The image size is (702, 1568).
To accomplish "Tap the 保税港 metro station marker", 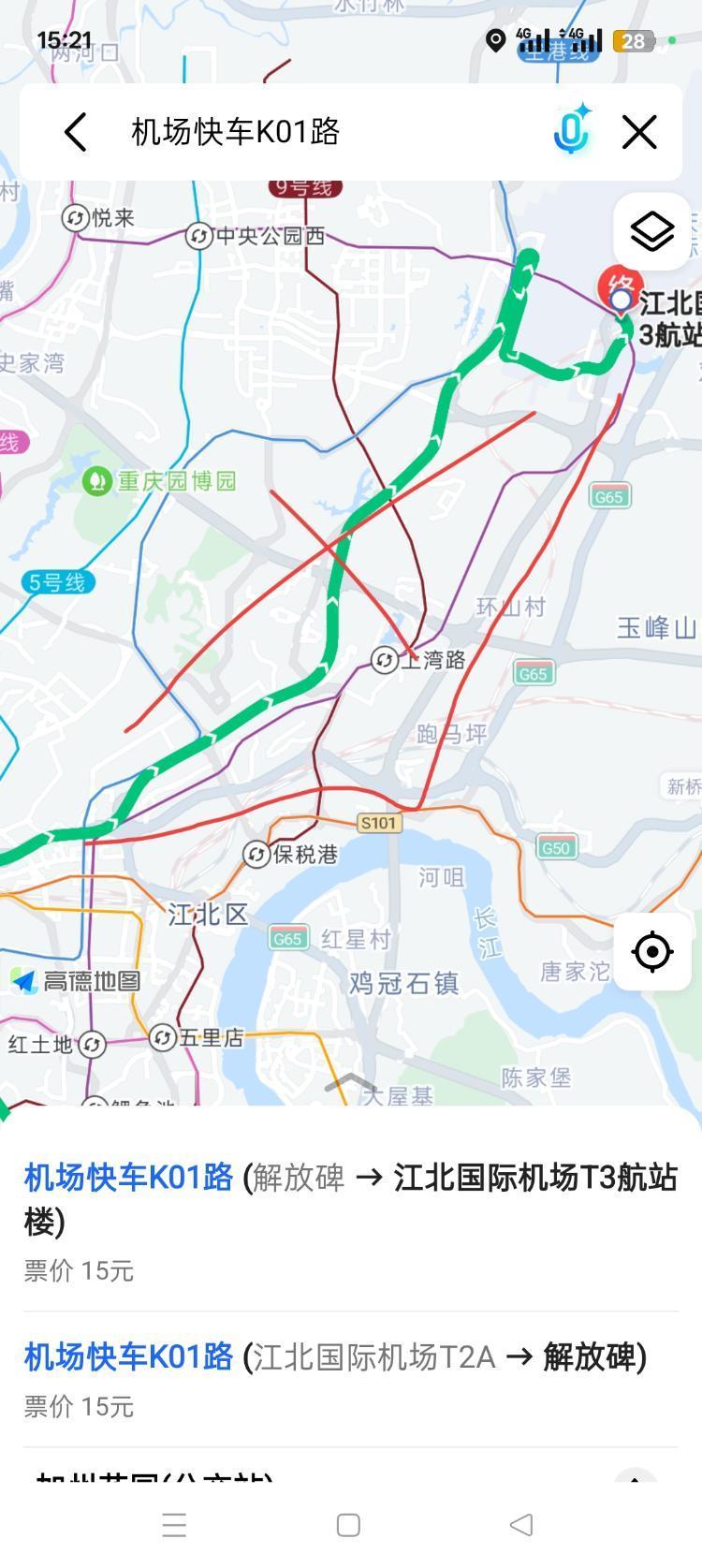I will click(256, 854).
